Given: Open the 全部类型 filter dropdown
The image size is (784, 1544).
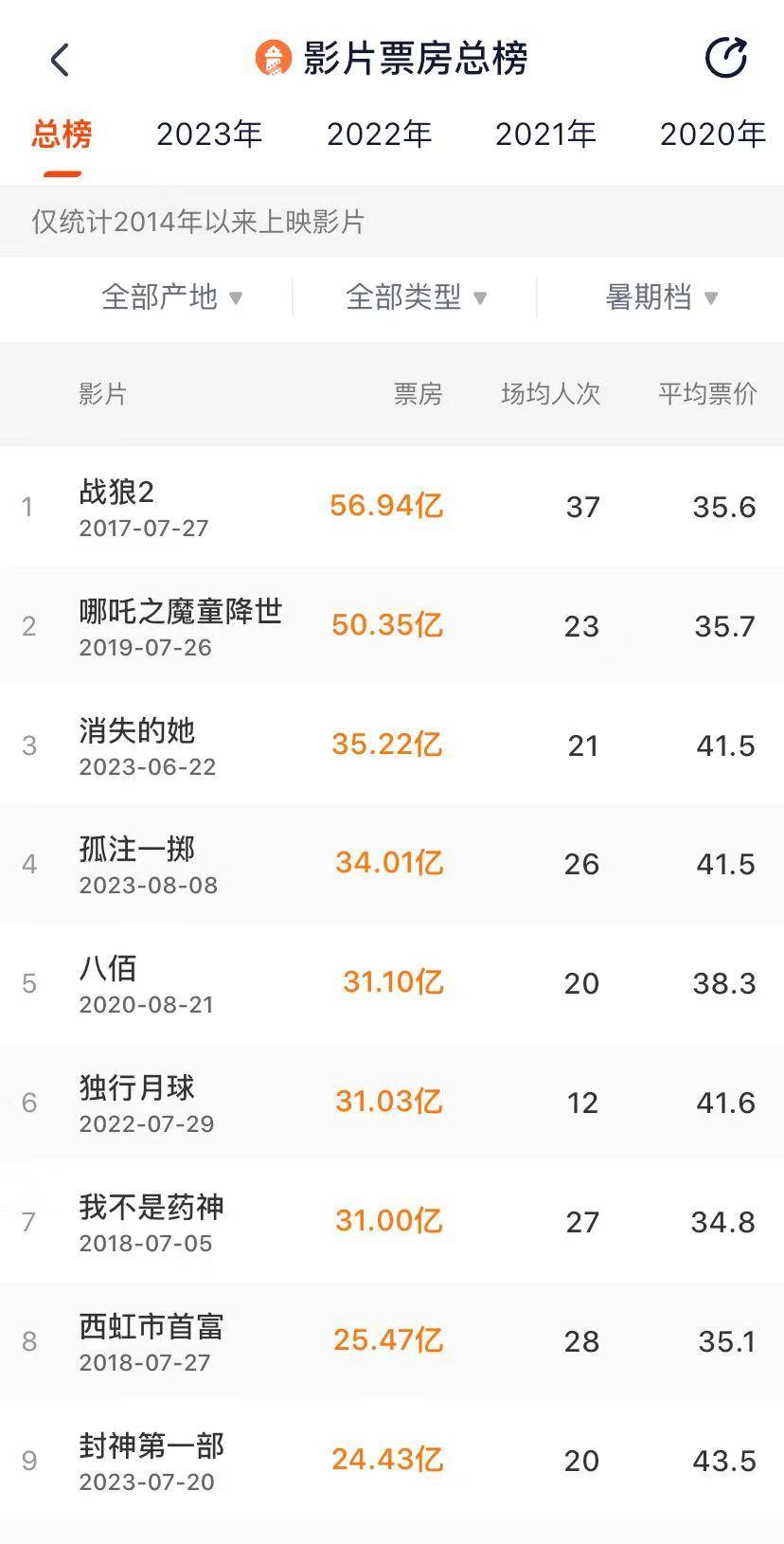Looking at the screenshot, I should tap(416, 297).
